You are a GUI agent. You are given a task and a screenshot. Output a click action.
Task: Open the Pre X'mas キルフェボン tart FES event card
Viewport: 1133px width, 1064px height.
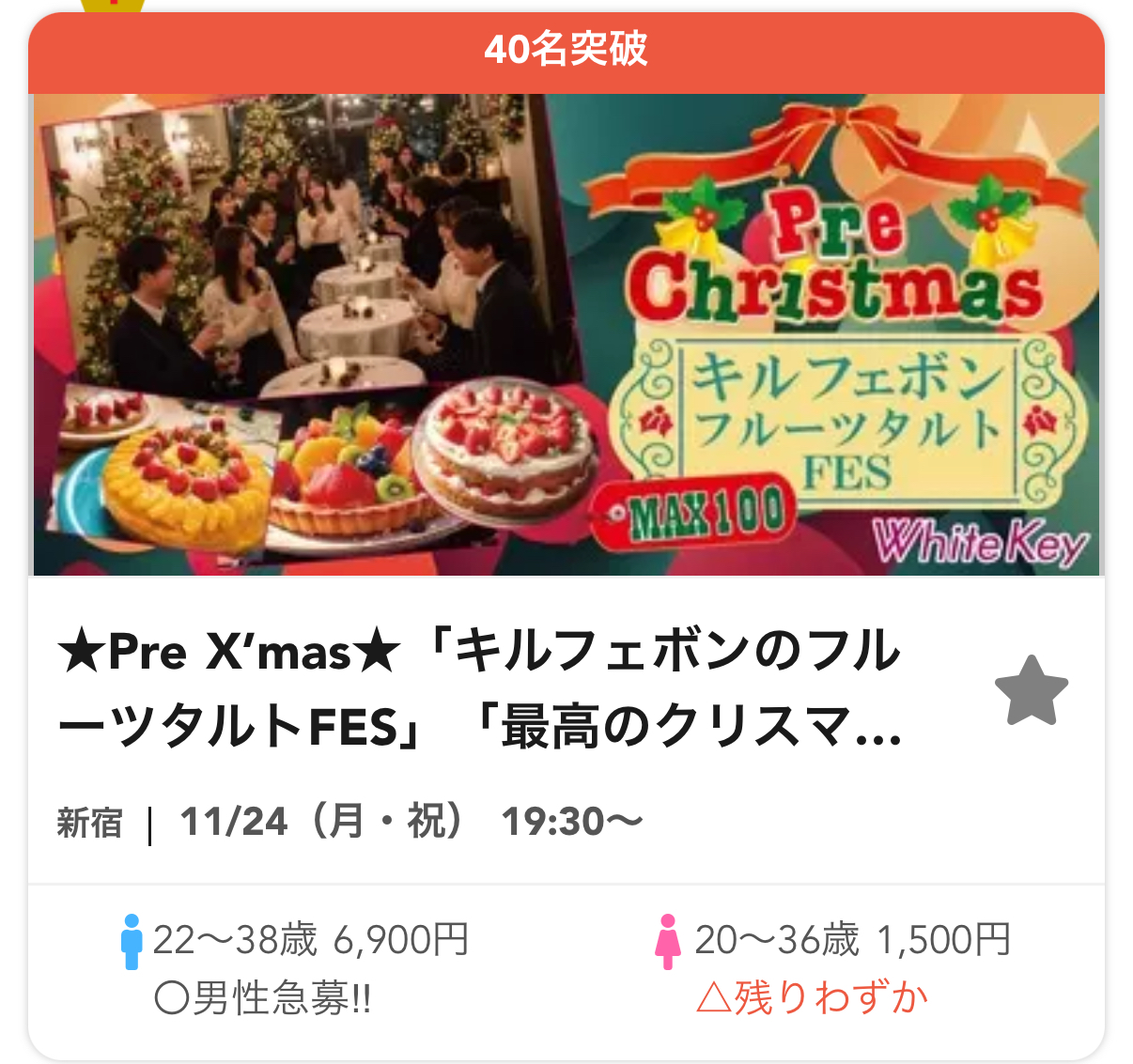479,689
